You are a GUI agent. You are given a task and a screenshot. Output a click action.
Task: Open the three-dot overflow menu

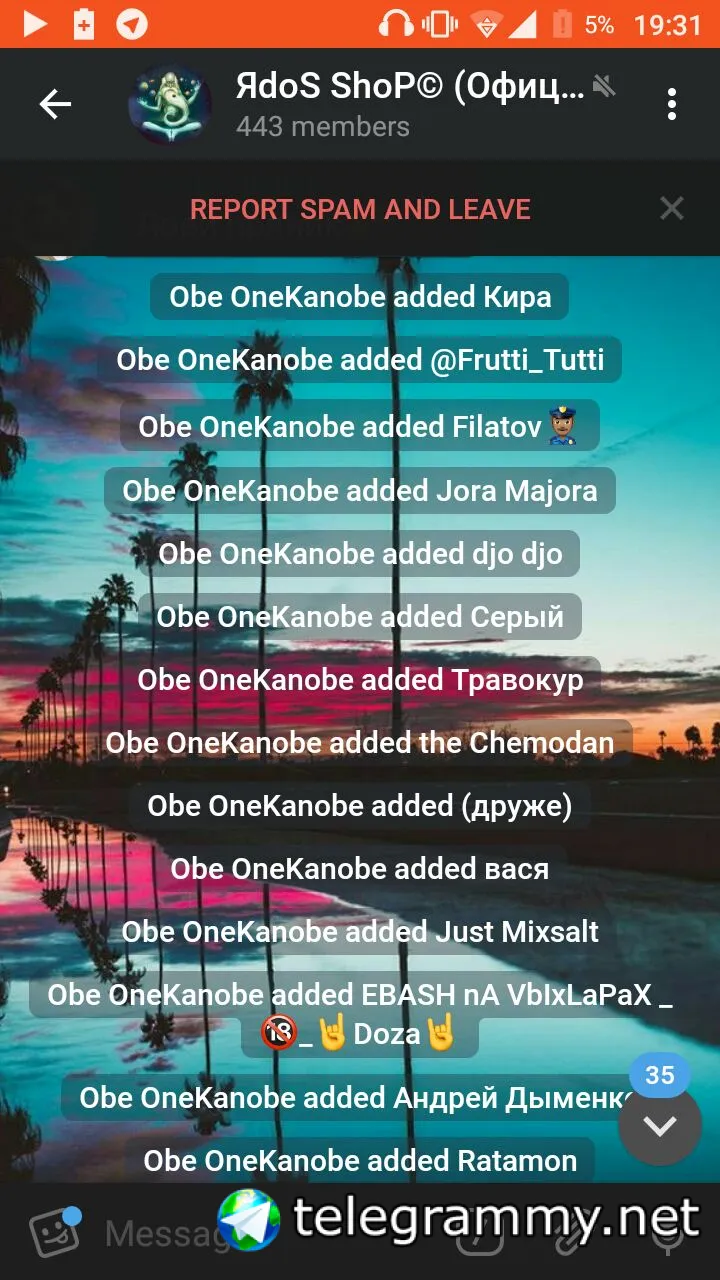[x=672, y=104]
